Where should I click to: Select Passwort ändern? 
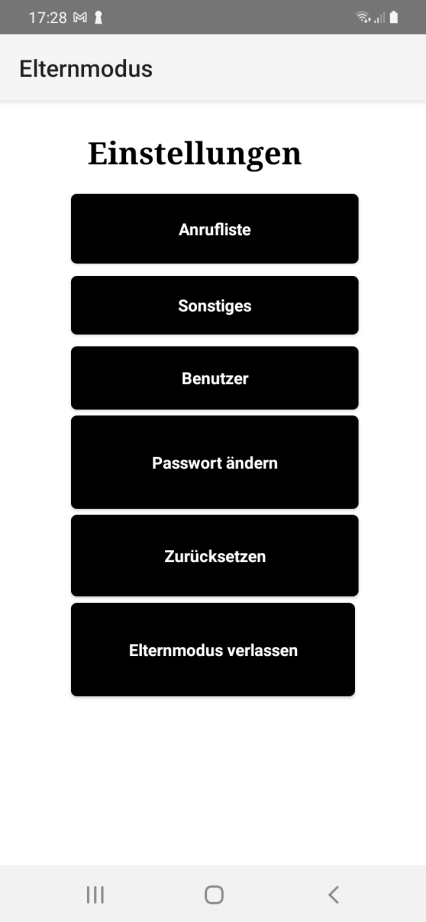coord(215,462)
